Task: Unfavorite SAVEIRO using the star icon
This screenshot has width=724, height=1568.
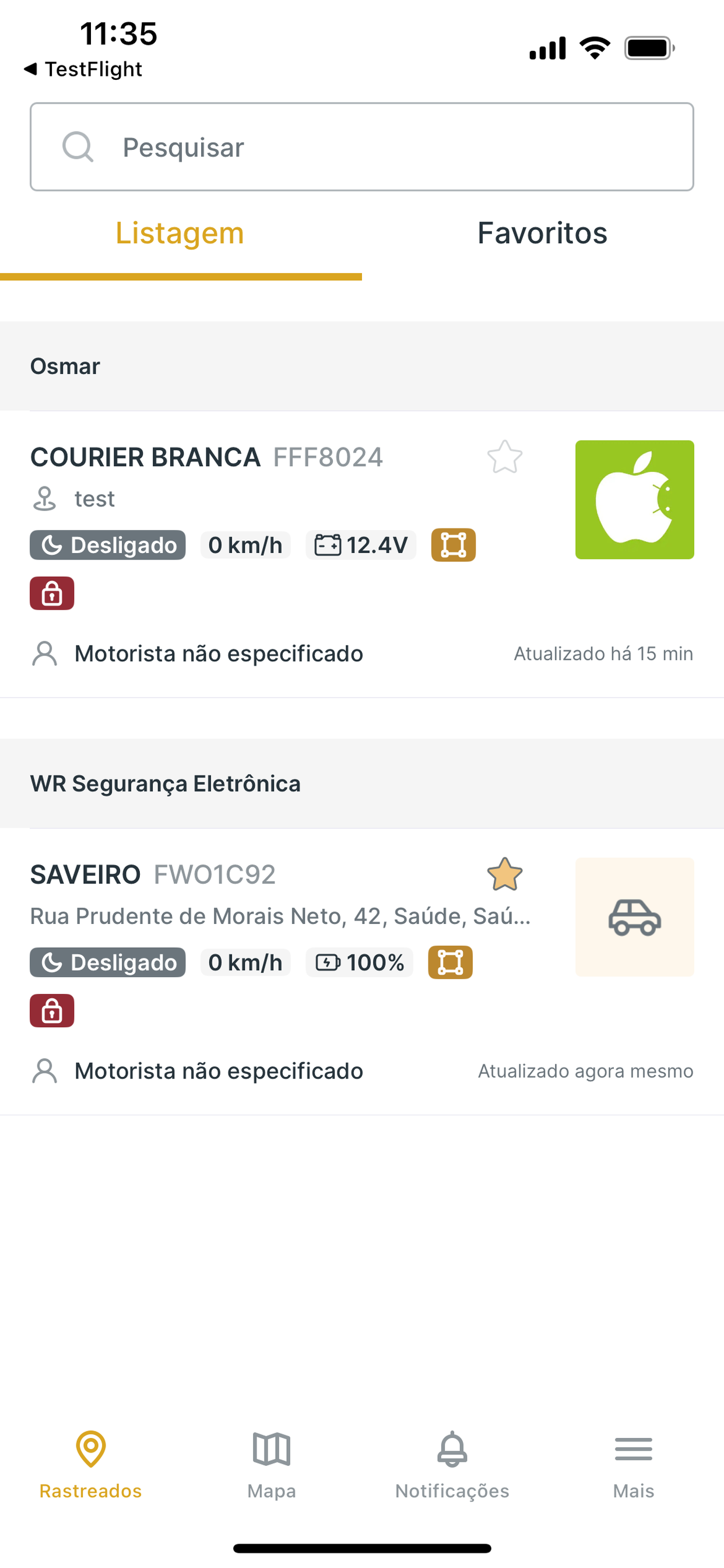Action: tap(505, 874)
